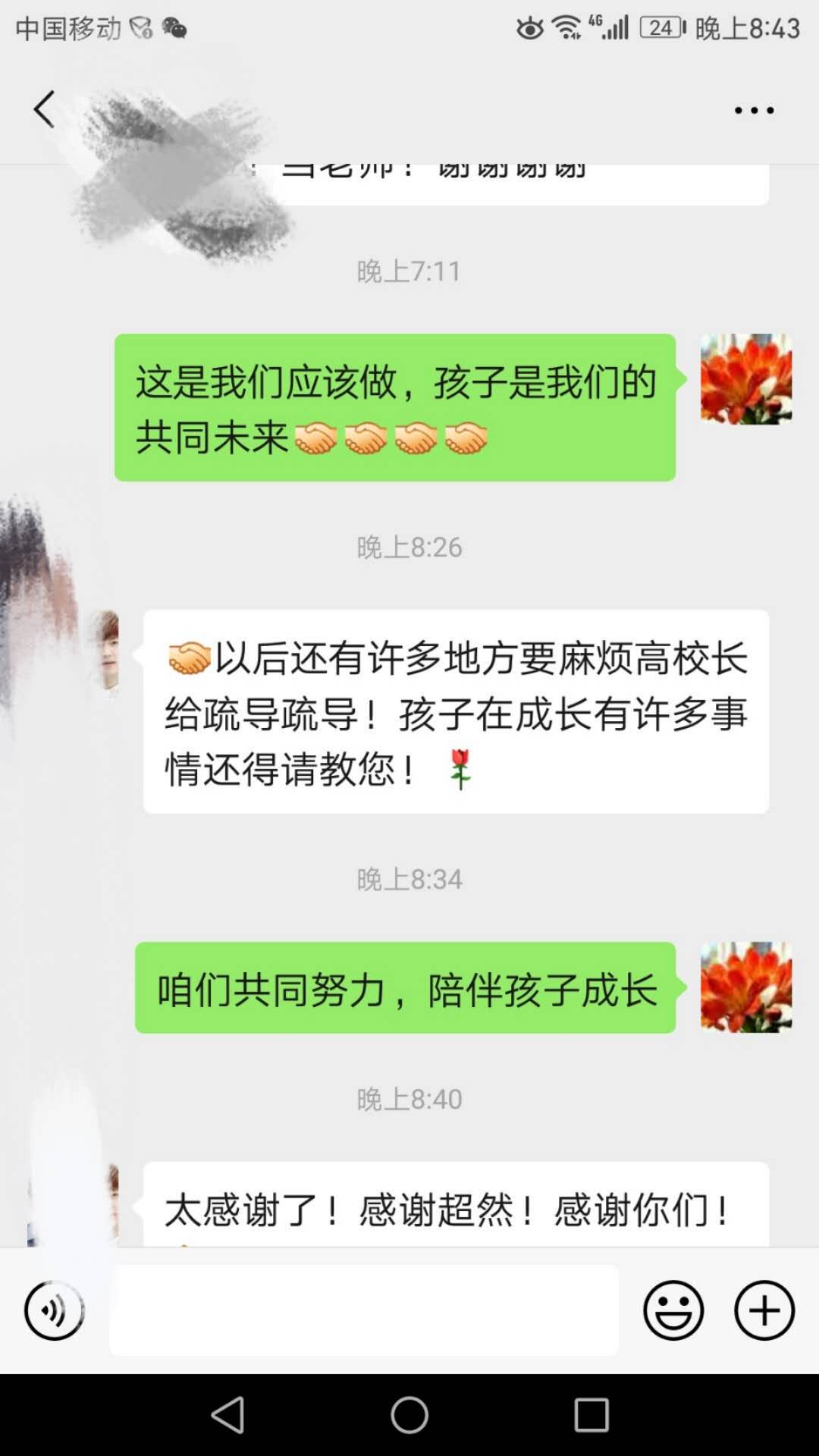Go back to the chat list
This screenshot has width=819, height=1456.
45,110
